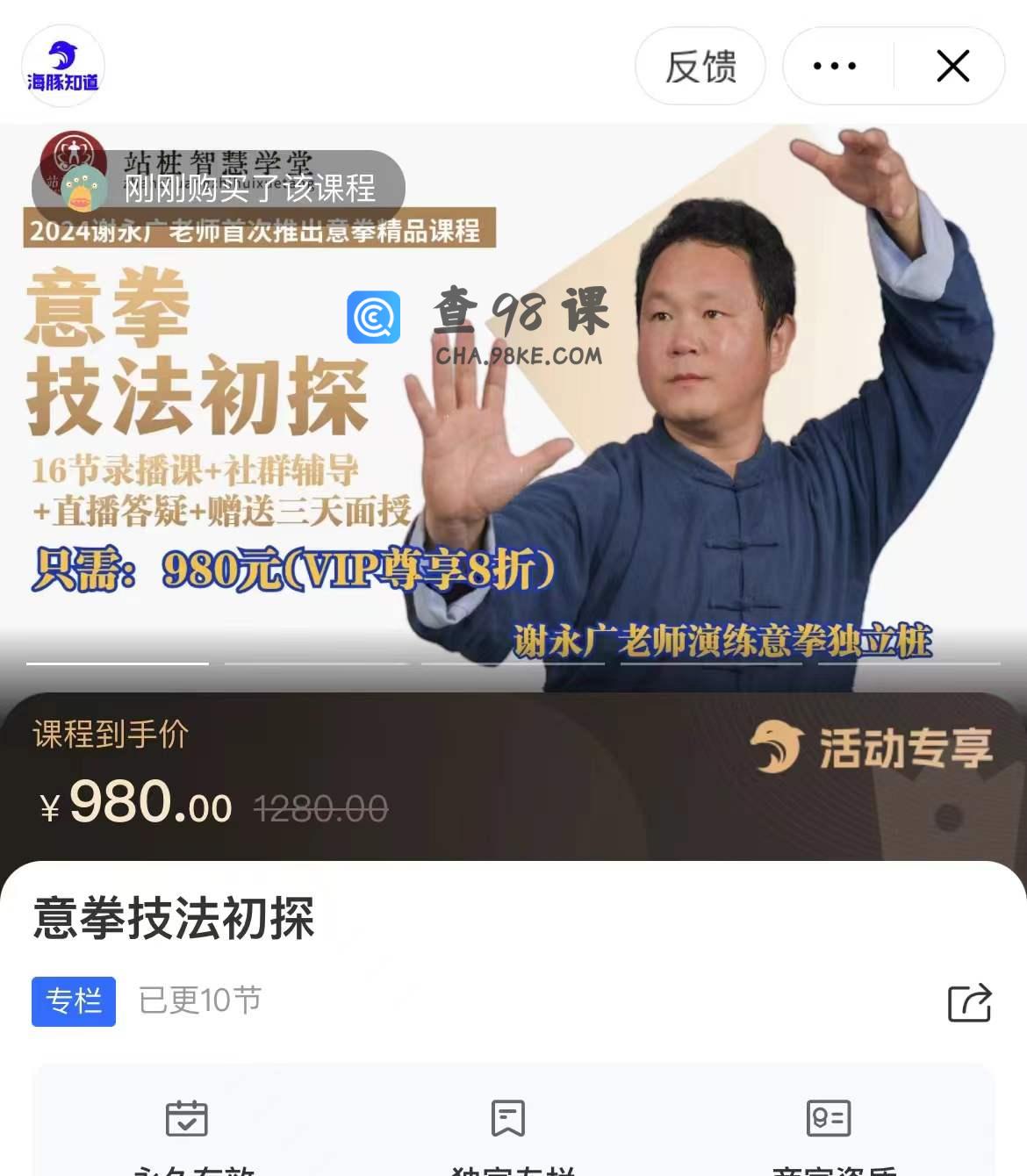The image size is (1027, 1176).
Task: Open the 海豚知道 logo
Action: click(62, 67)
